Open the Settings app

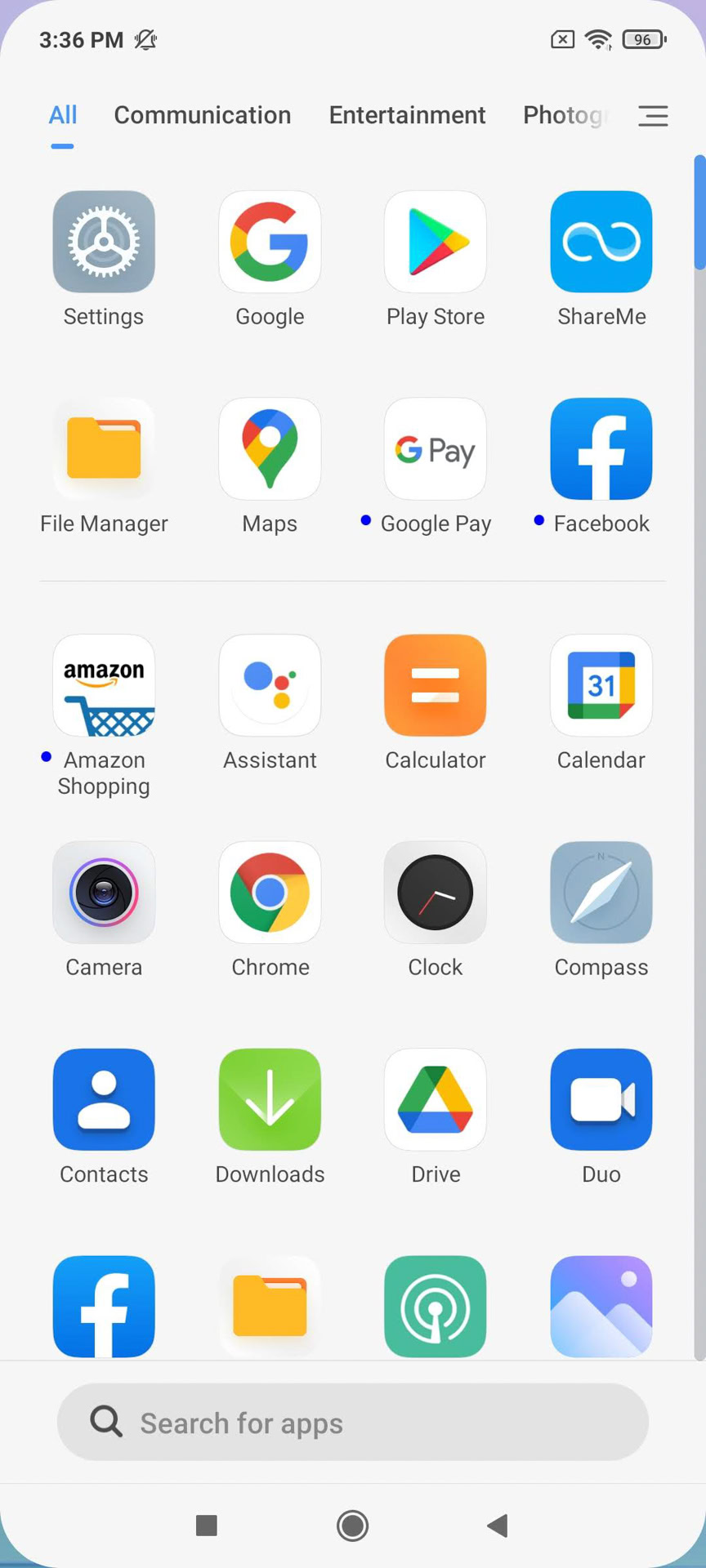(104, 243)
